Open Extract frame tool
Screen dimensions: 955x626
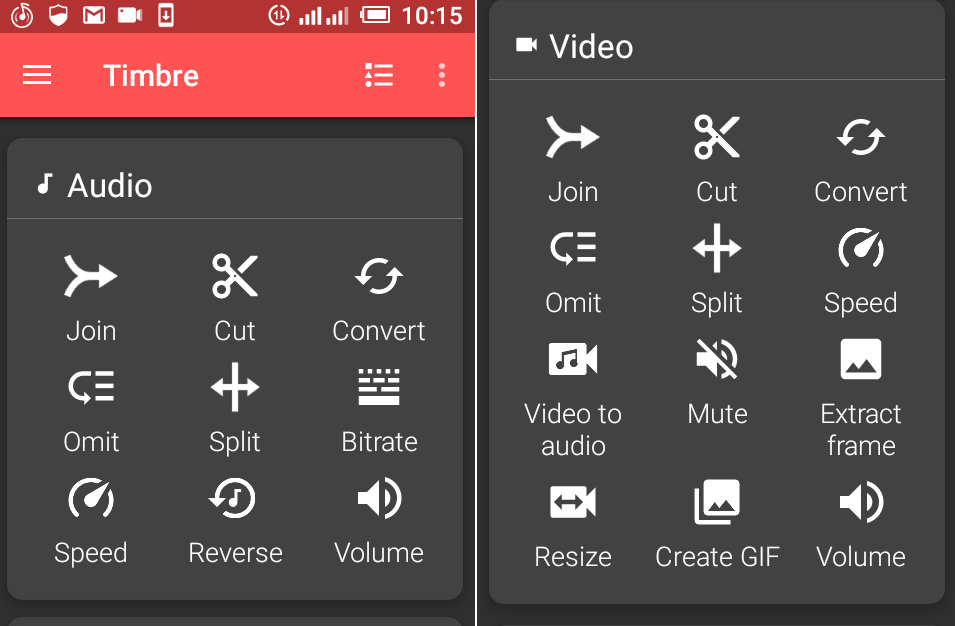click(861, 397)
